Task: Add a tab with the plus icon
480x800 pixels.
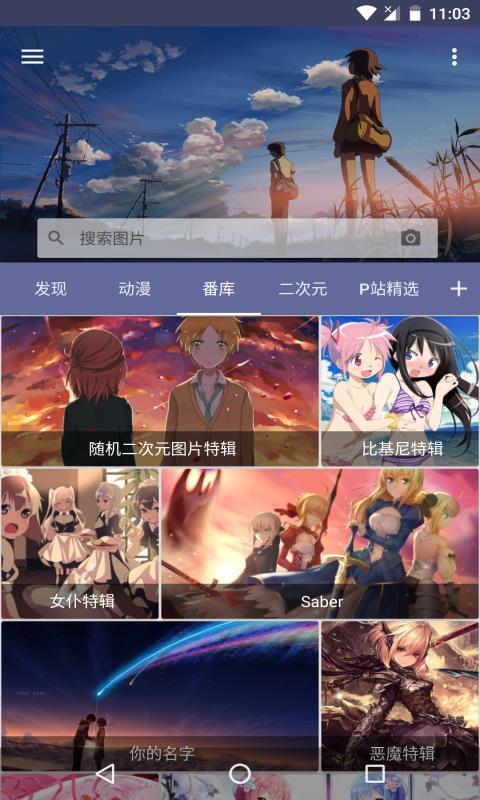Action: 458,289
